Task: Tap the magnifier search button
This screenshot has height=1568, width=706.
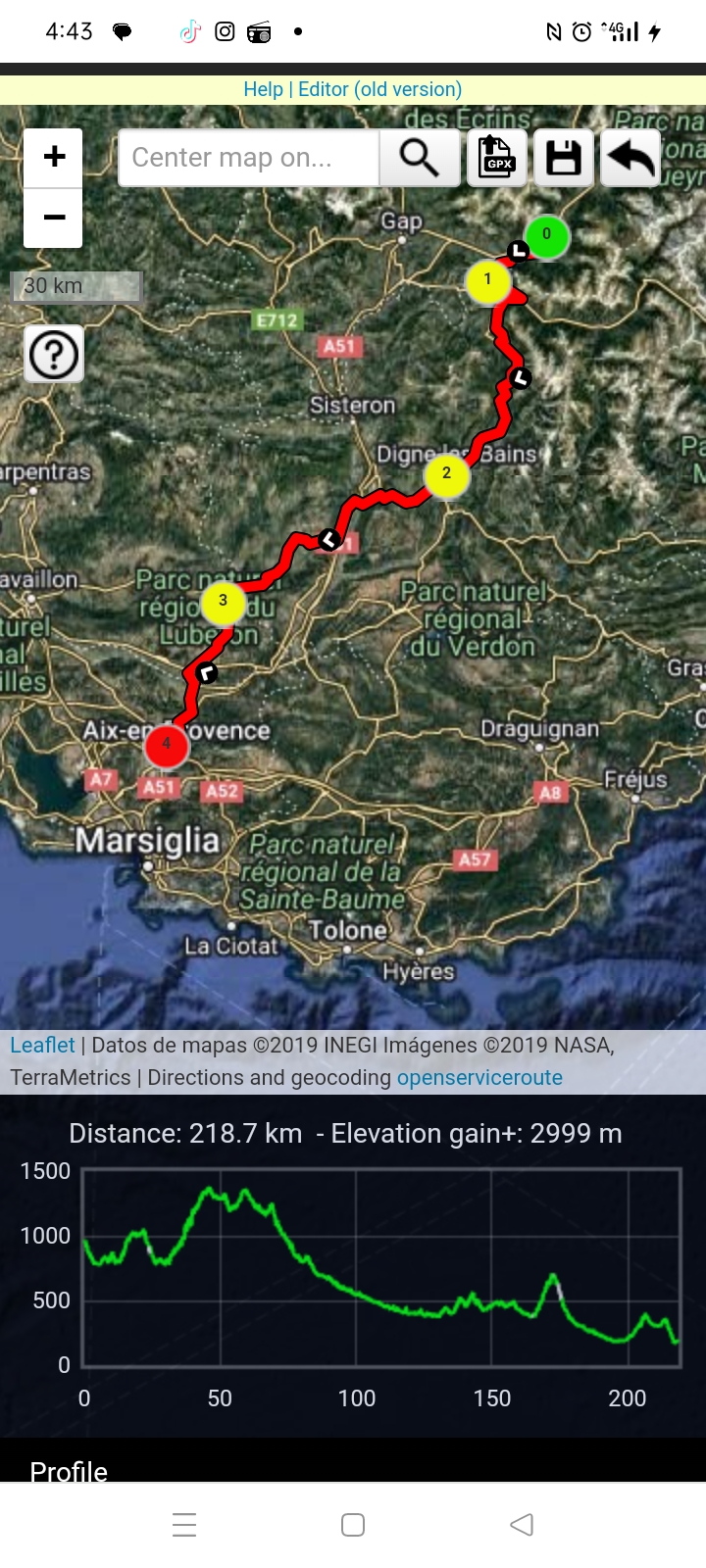Action: [420, 158]
